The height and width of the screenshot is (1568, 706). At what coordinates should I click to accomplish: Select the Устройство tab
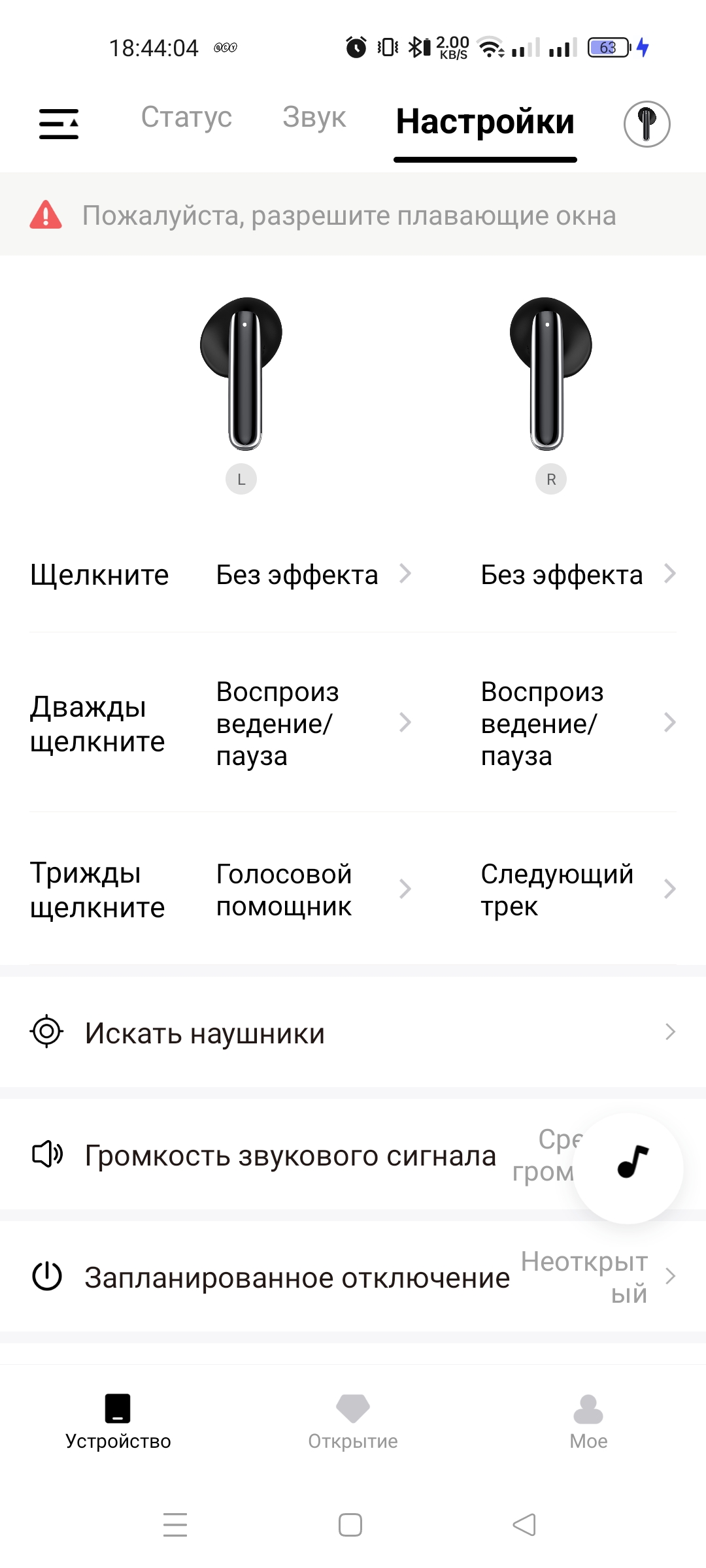[x=118, y=1420]
